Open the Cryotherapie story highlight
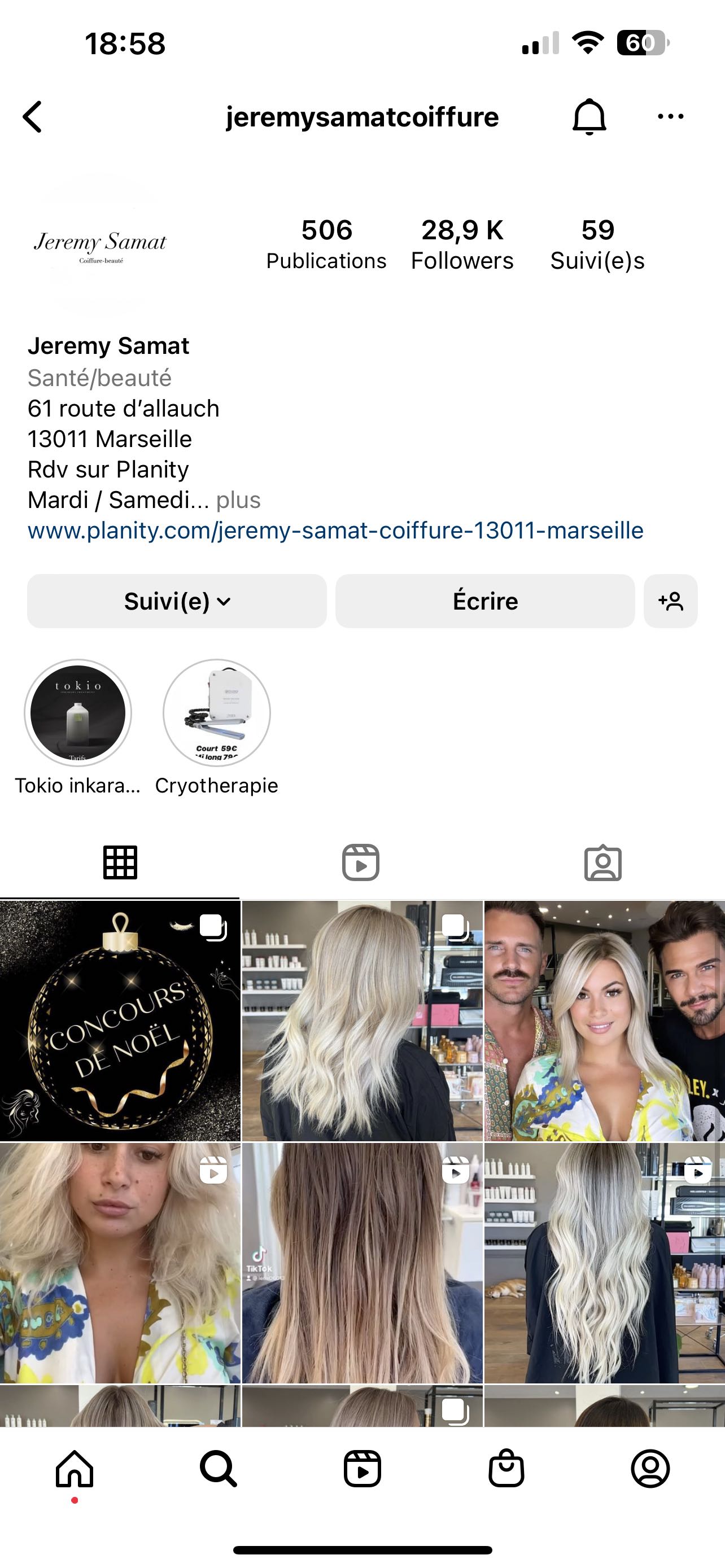Viewport: 725px width, 1568px height. pos(217,713)
